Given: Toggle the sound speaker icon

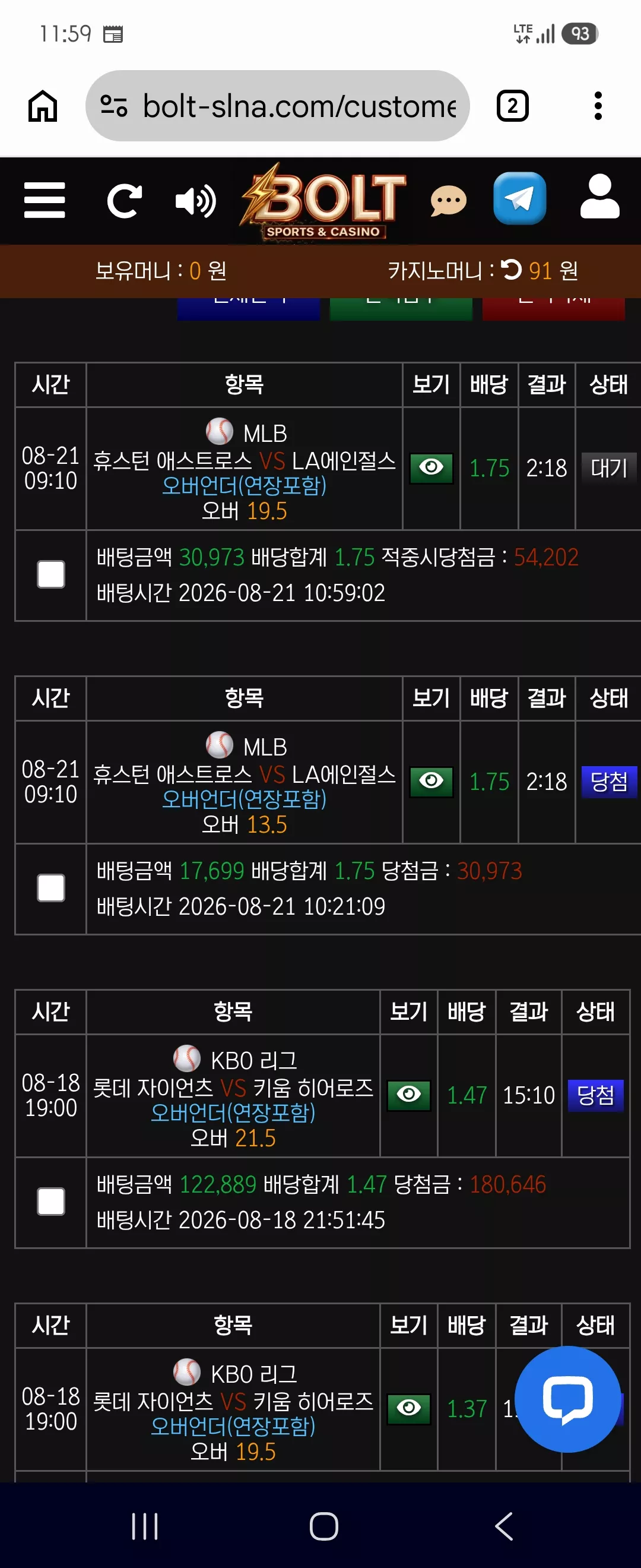Looking at the screenshot, I should pos(195,201).
